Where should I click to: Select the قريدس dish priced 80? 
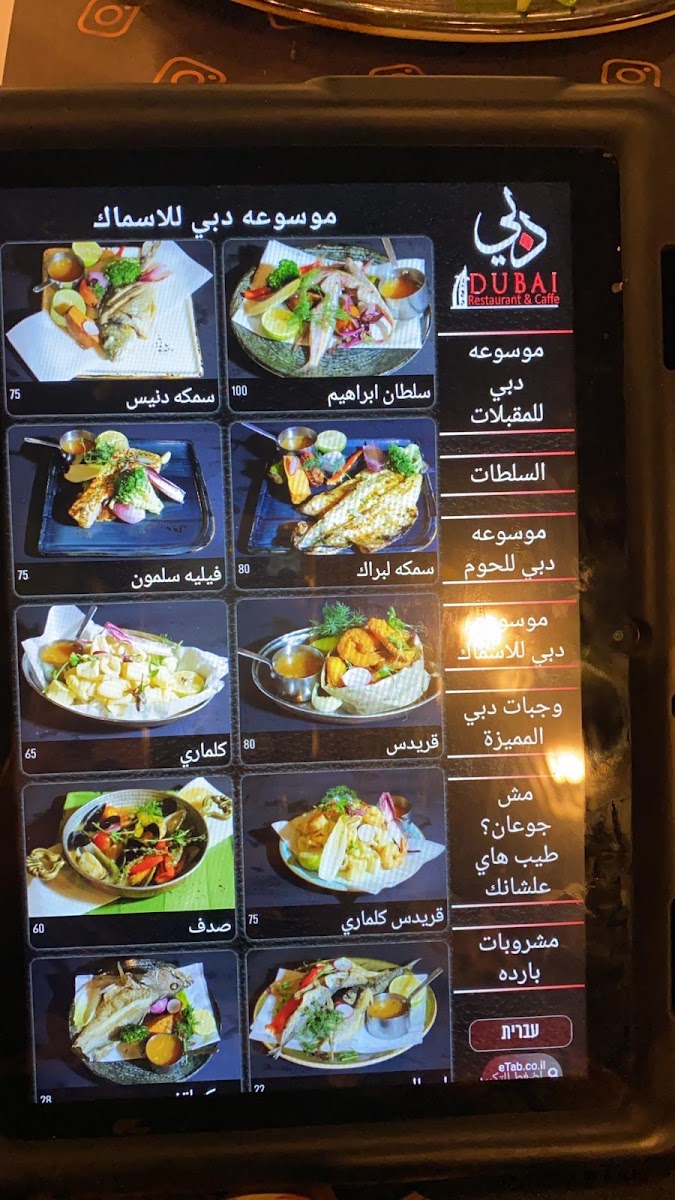tap(339, 680)
